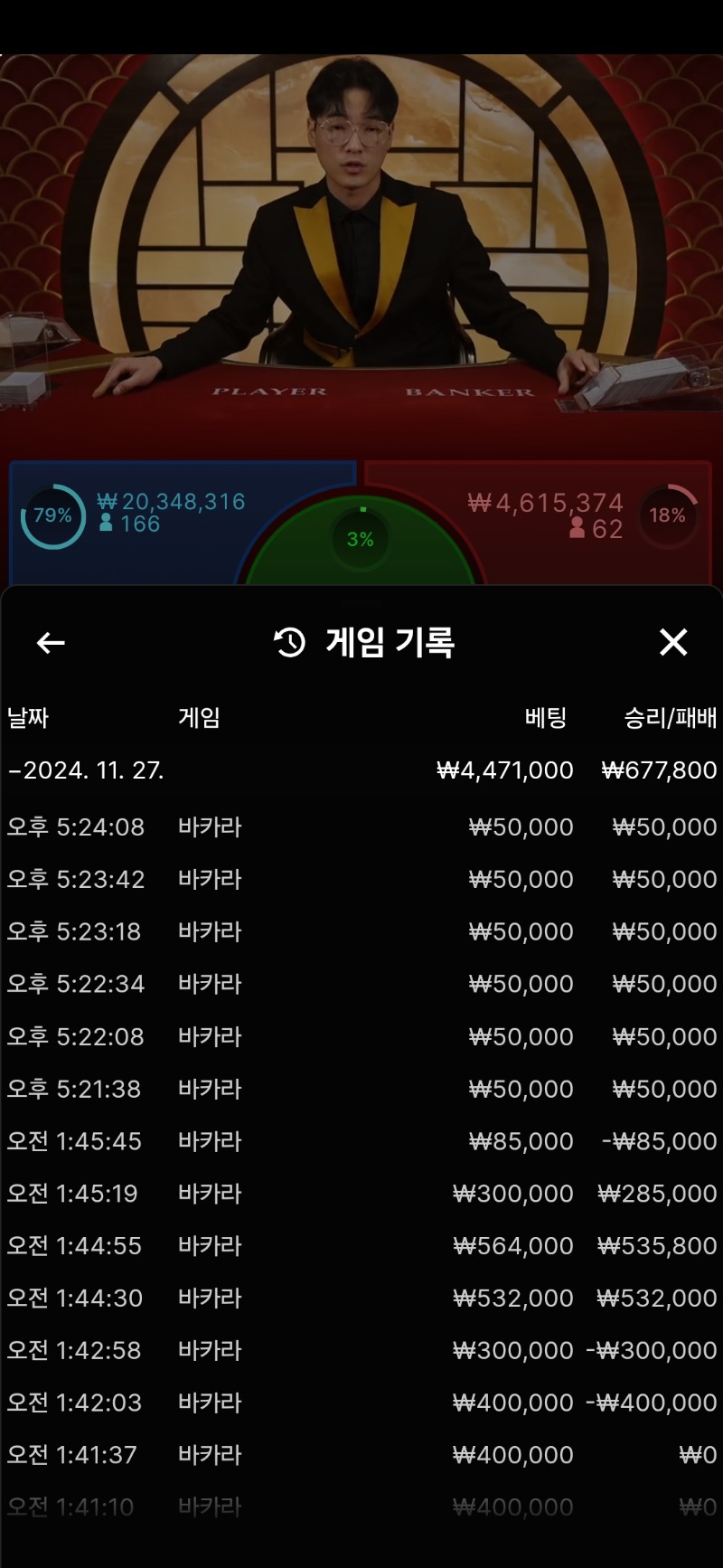Go back from game history panel
Screen dimensions: 723x1568
point(51,643)
